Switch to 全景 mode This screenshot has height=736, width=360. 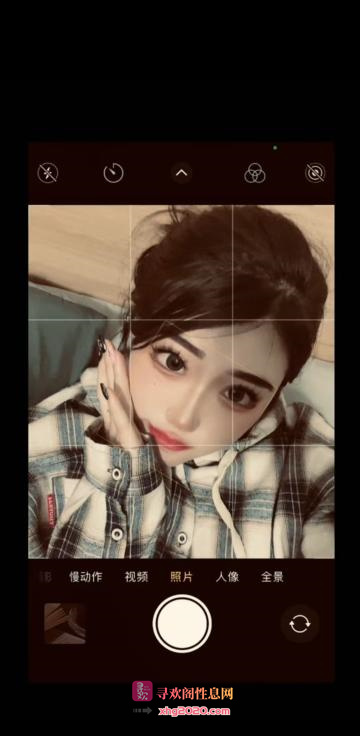coord(272,577)
